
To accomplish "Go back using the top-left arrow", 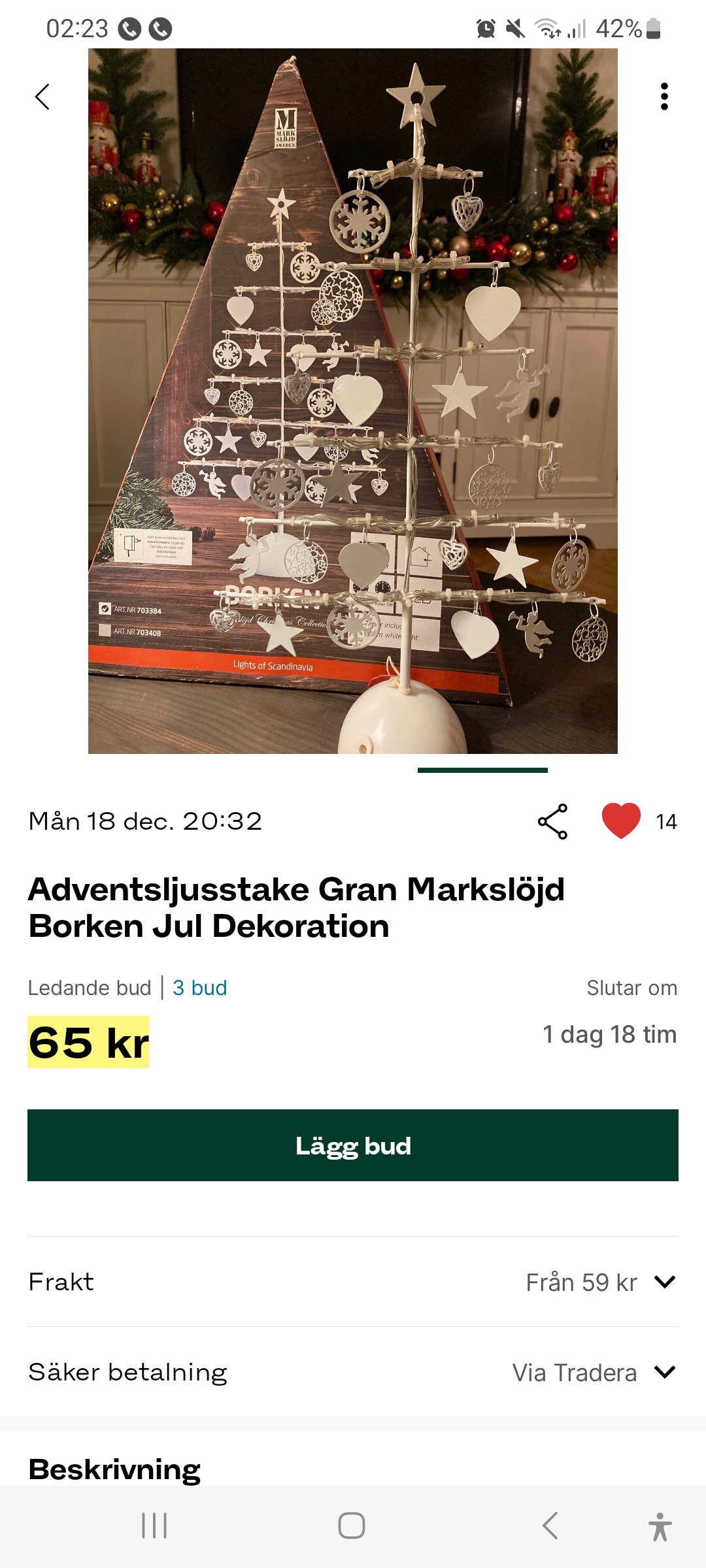I will (42, 97).
